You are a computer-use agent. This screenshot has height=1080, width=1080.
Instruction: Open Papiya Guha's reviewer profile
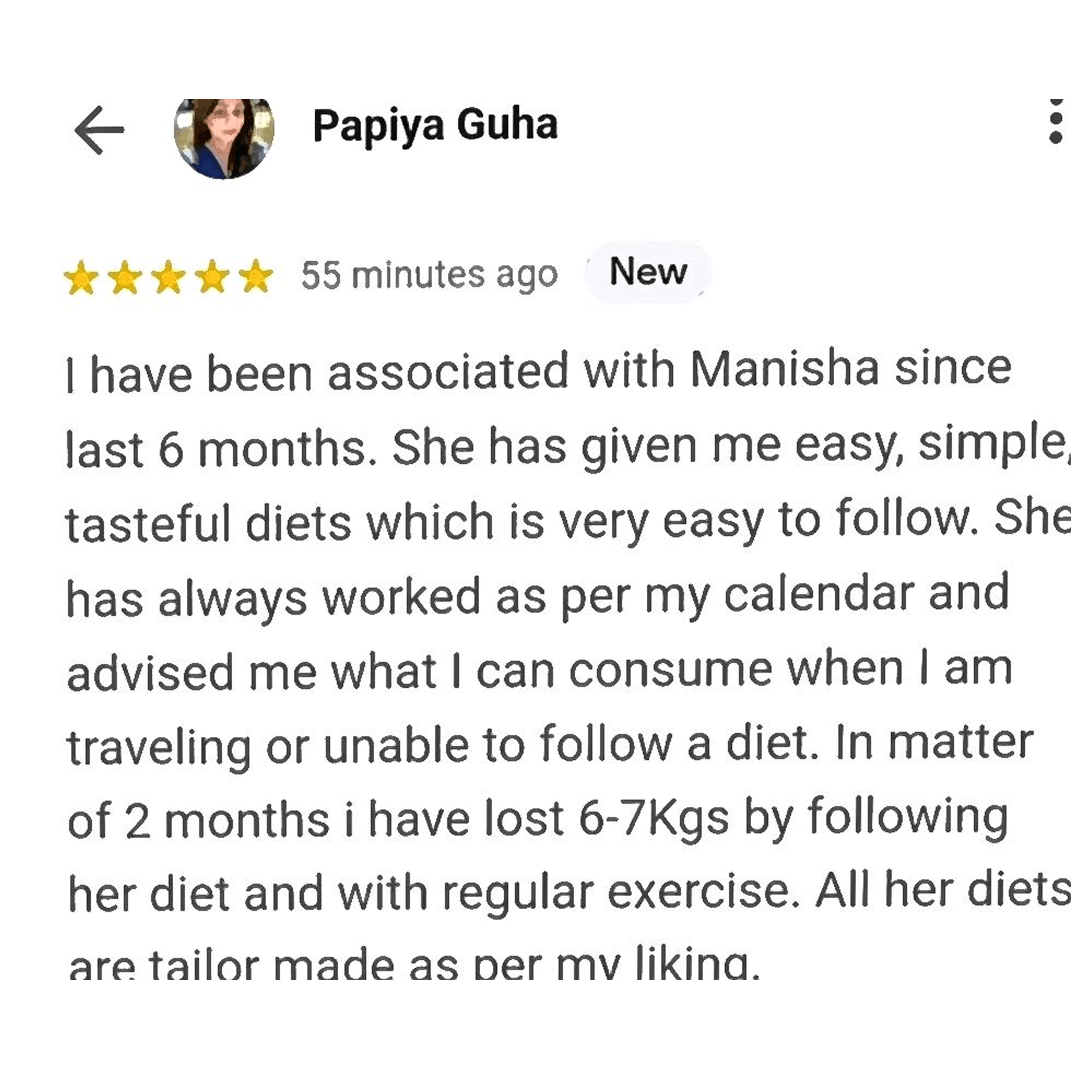point(434,126)
